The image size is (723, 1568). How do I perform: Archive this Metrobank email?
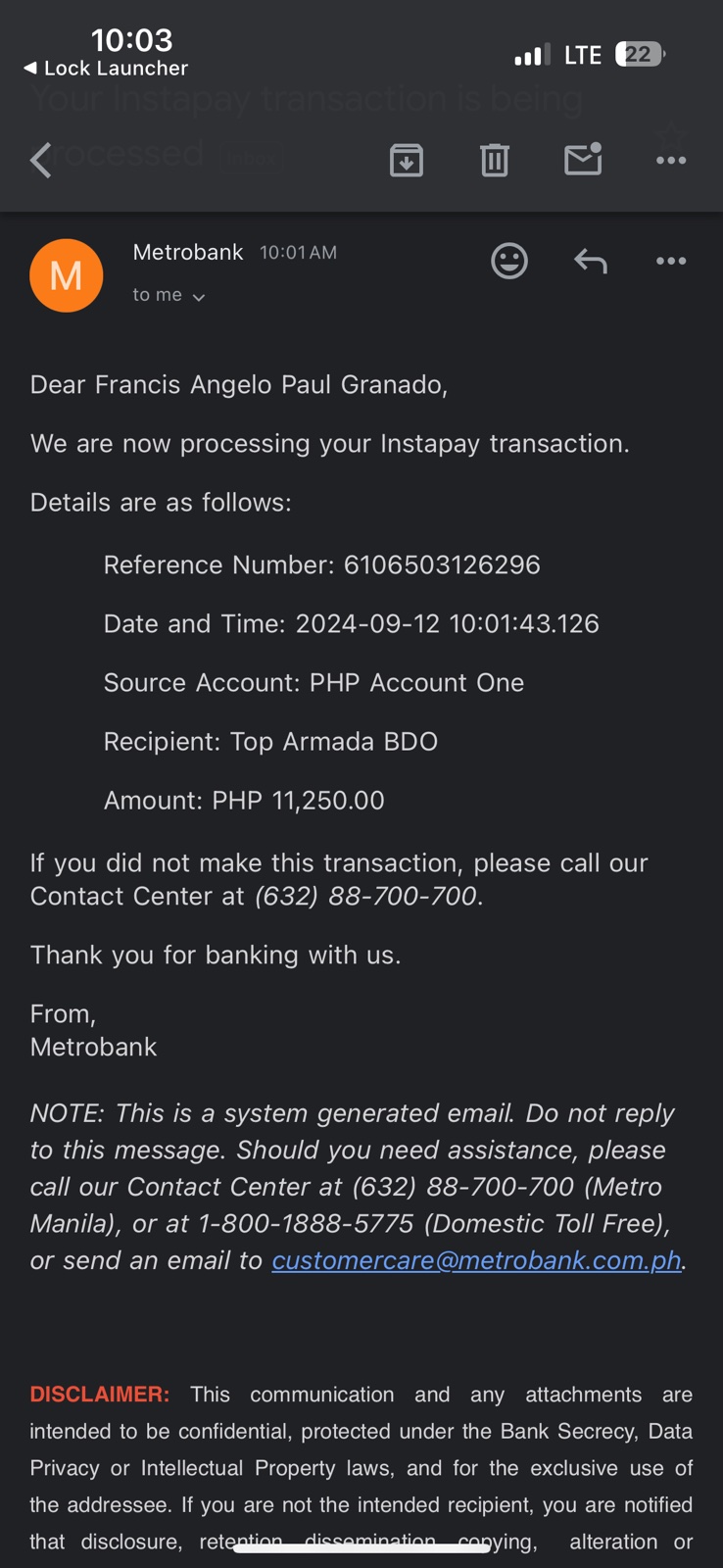pos(407,160)
